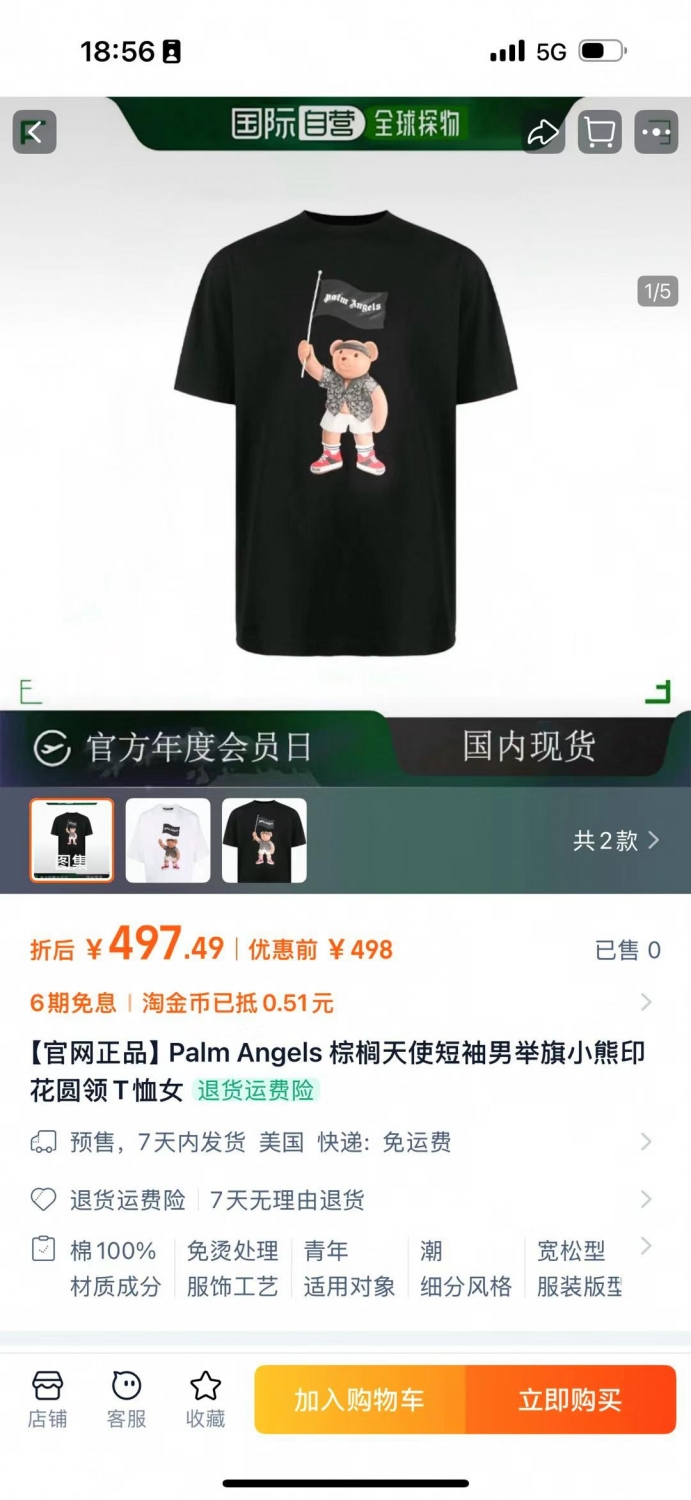Expand product specs starting with 棉100%
Screen dimensions: 691x1500
(x=345, y=1268)
